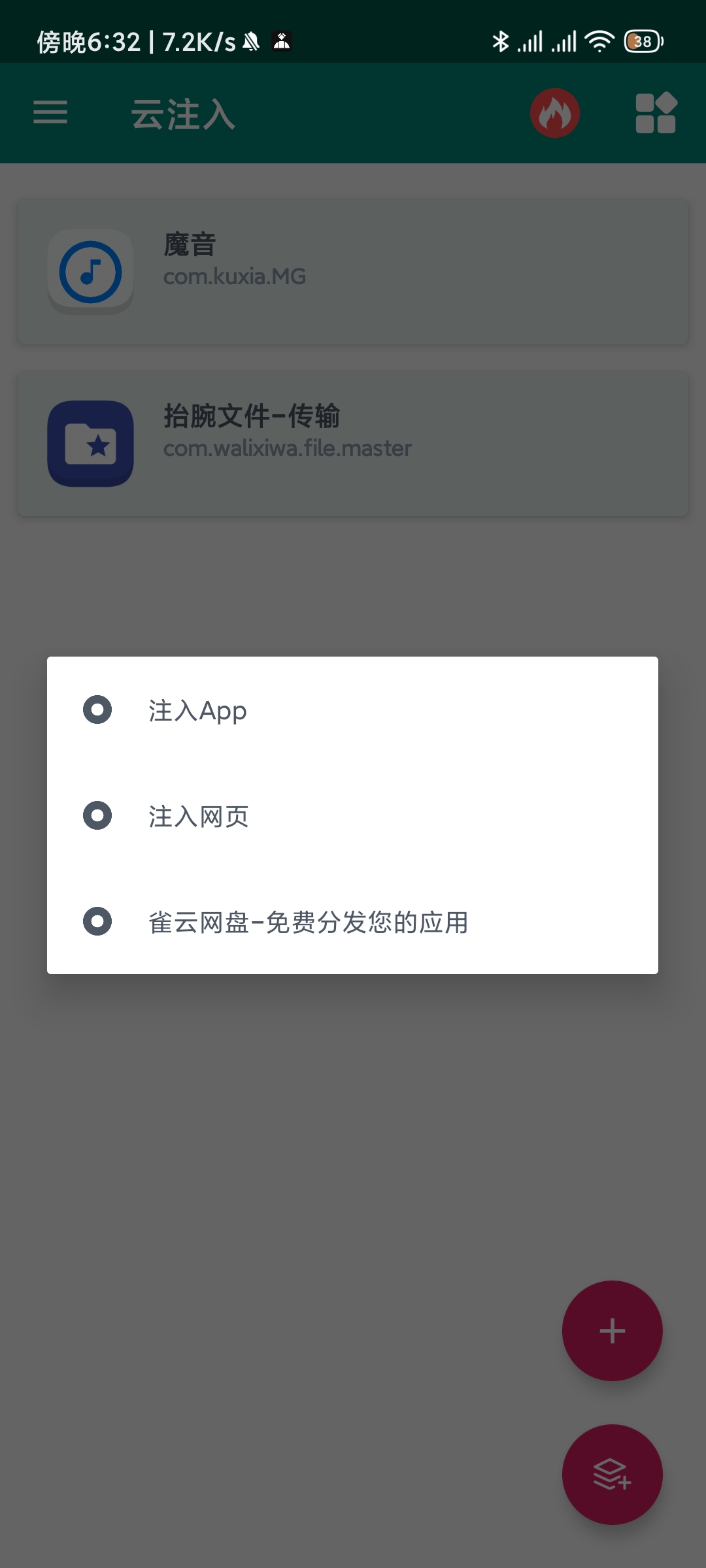This screenshot has width=706, height=1568.
Task: Open the hamburger drawer menu
Action: click(x=50, y=112)
